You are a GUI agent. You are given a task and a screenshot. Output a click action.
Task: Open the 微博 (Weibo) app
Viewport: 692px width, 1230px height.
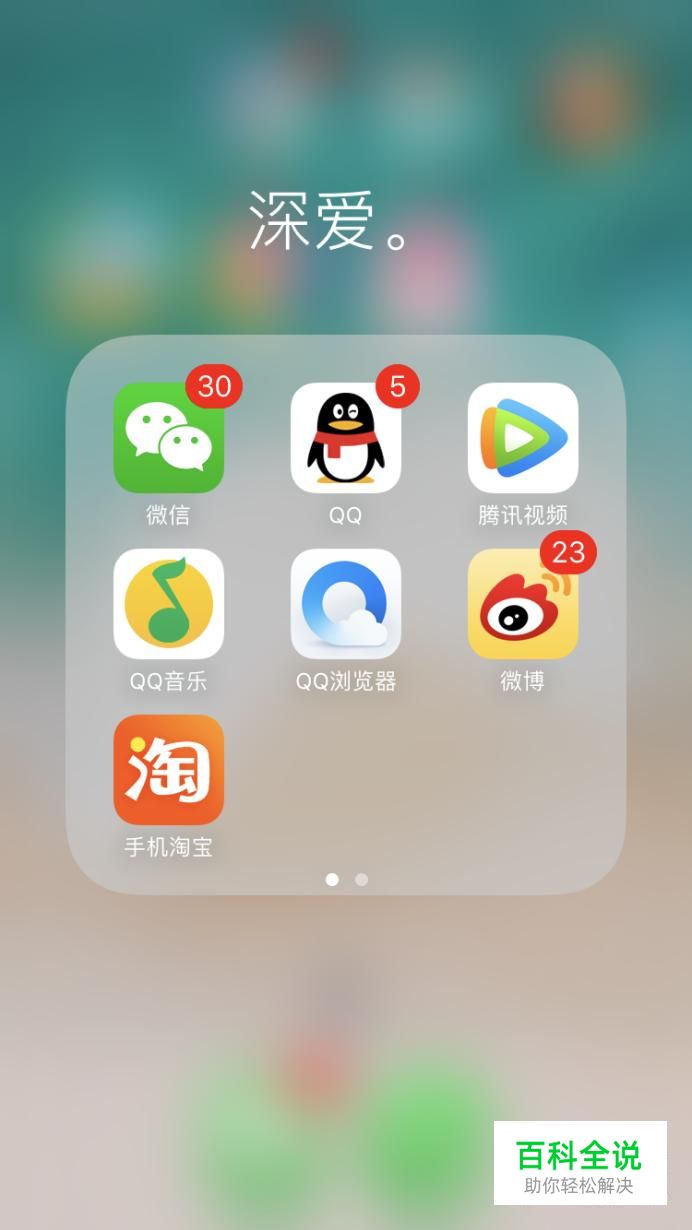[523, 604]
